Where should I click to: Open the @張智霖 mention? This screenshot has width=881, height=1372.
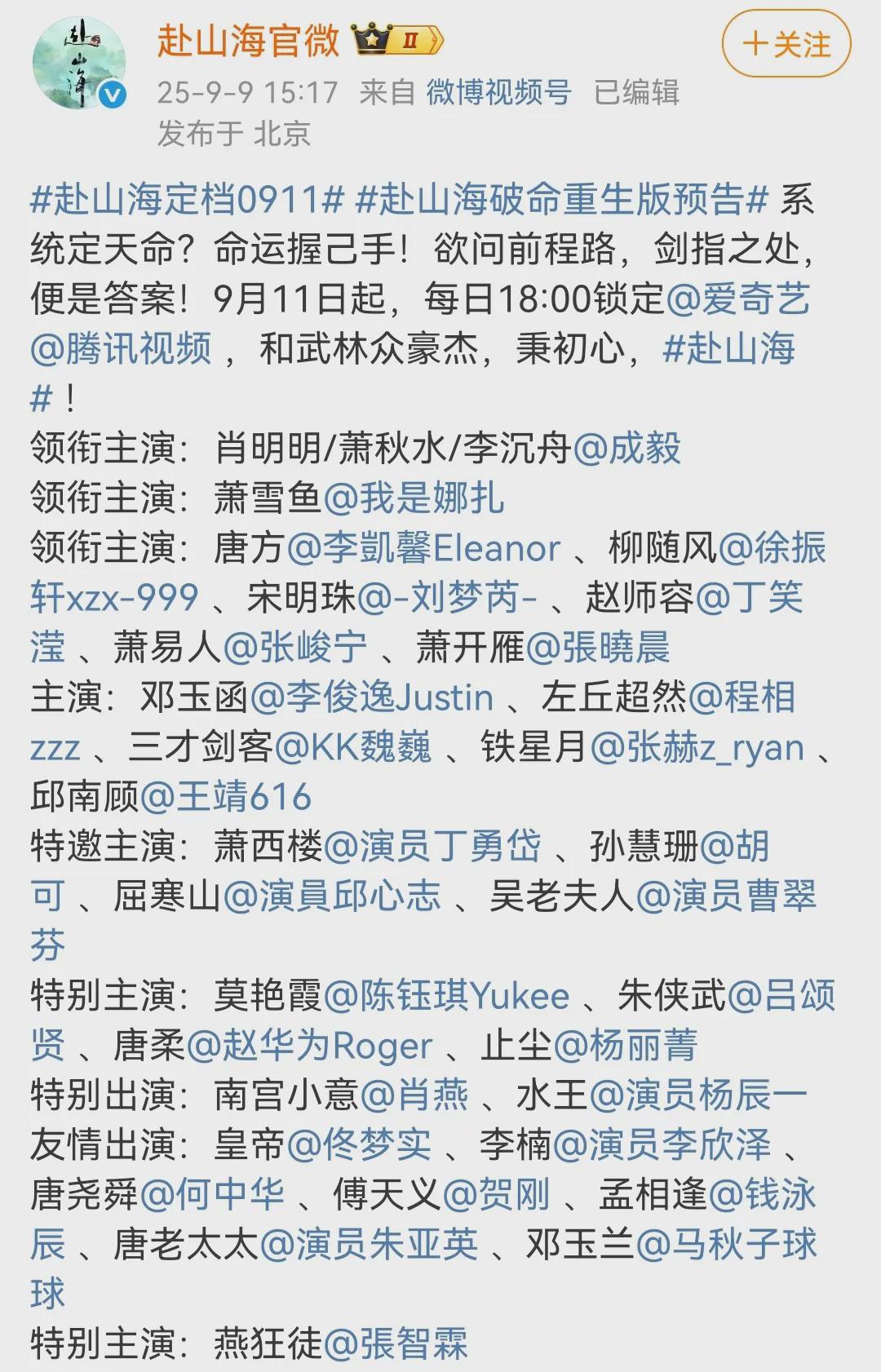(396, 1344)
